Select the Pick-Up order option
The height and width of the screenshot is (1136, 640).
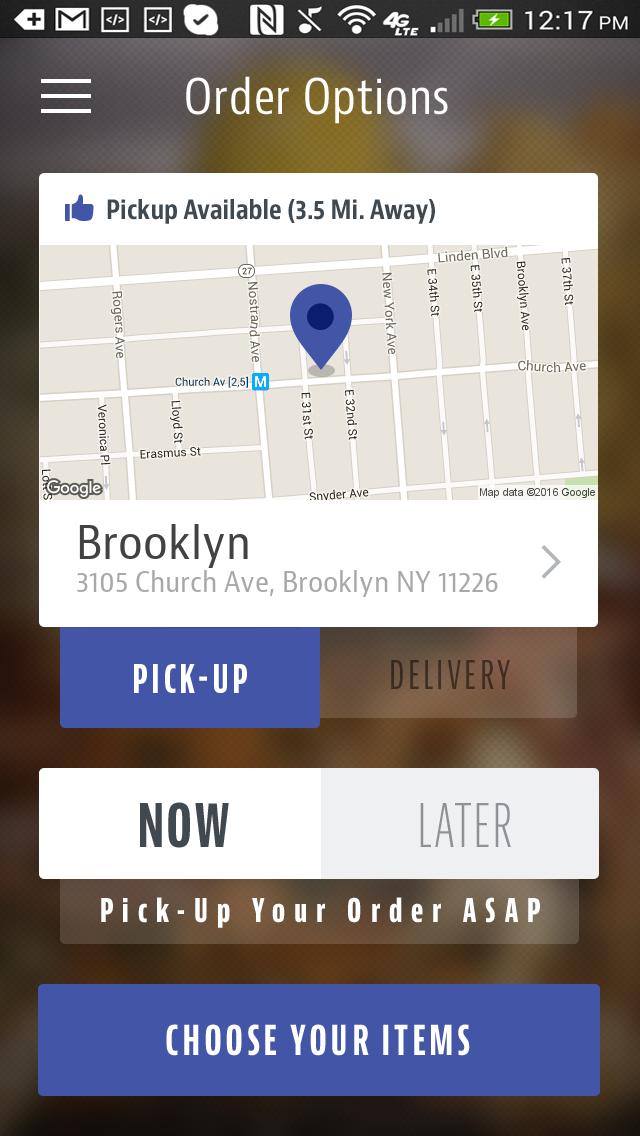coord(190,677)
